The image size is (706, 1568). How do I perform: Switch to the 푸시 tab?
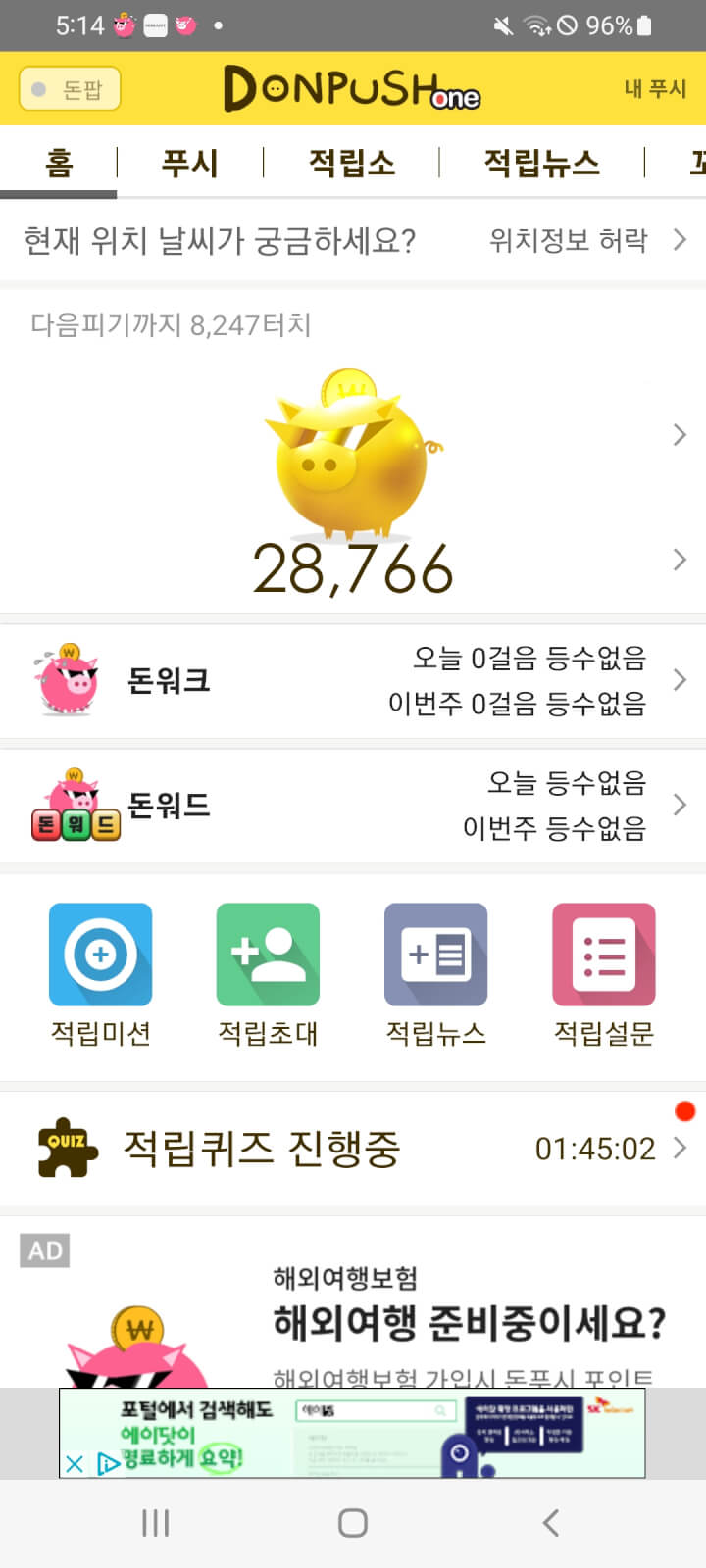[189, 163]
